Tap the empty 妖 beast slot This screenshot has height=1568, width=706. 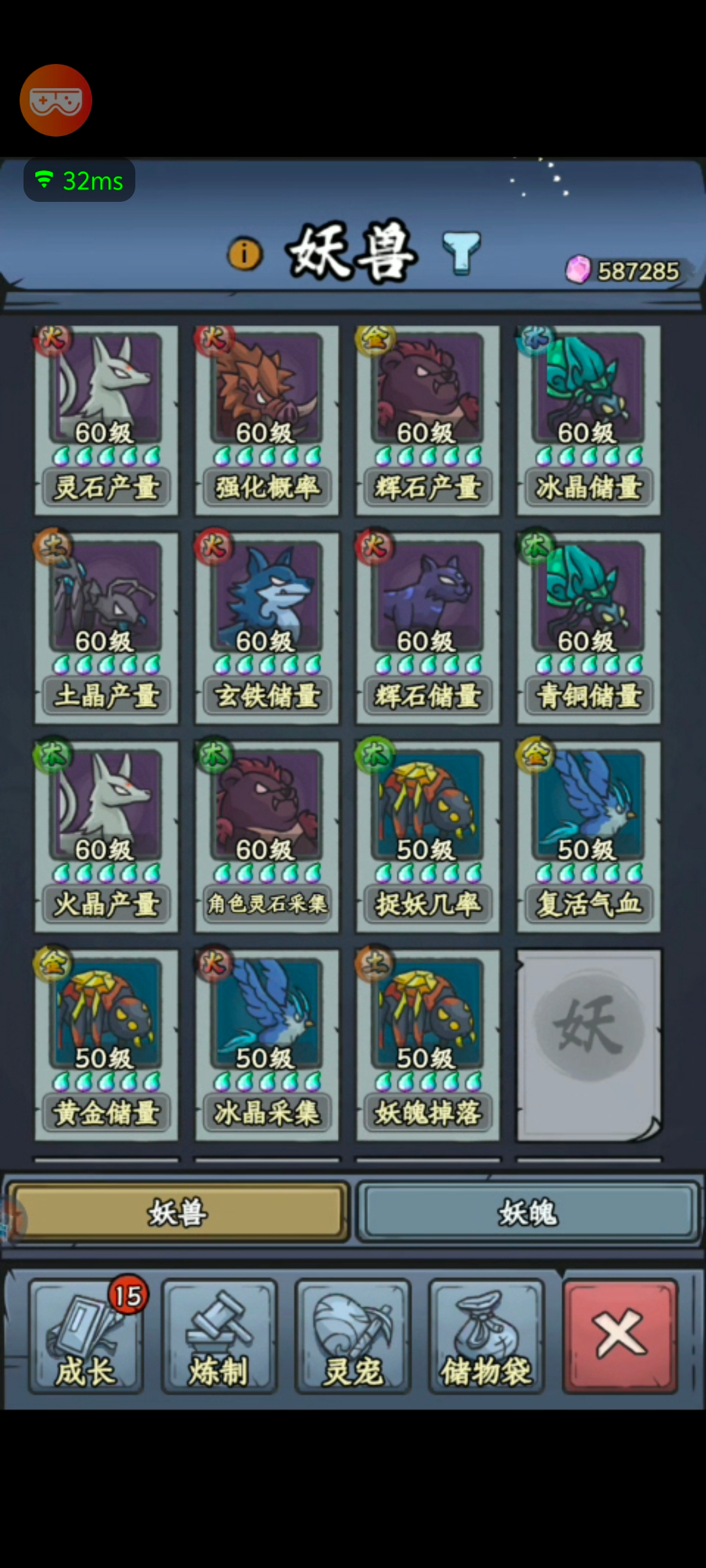click(x=589, y=1045)
